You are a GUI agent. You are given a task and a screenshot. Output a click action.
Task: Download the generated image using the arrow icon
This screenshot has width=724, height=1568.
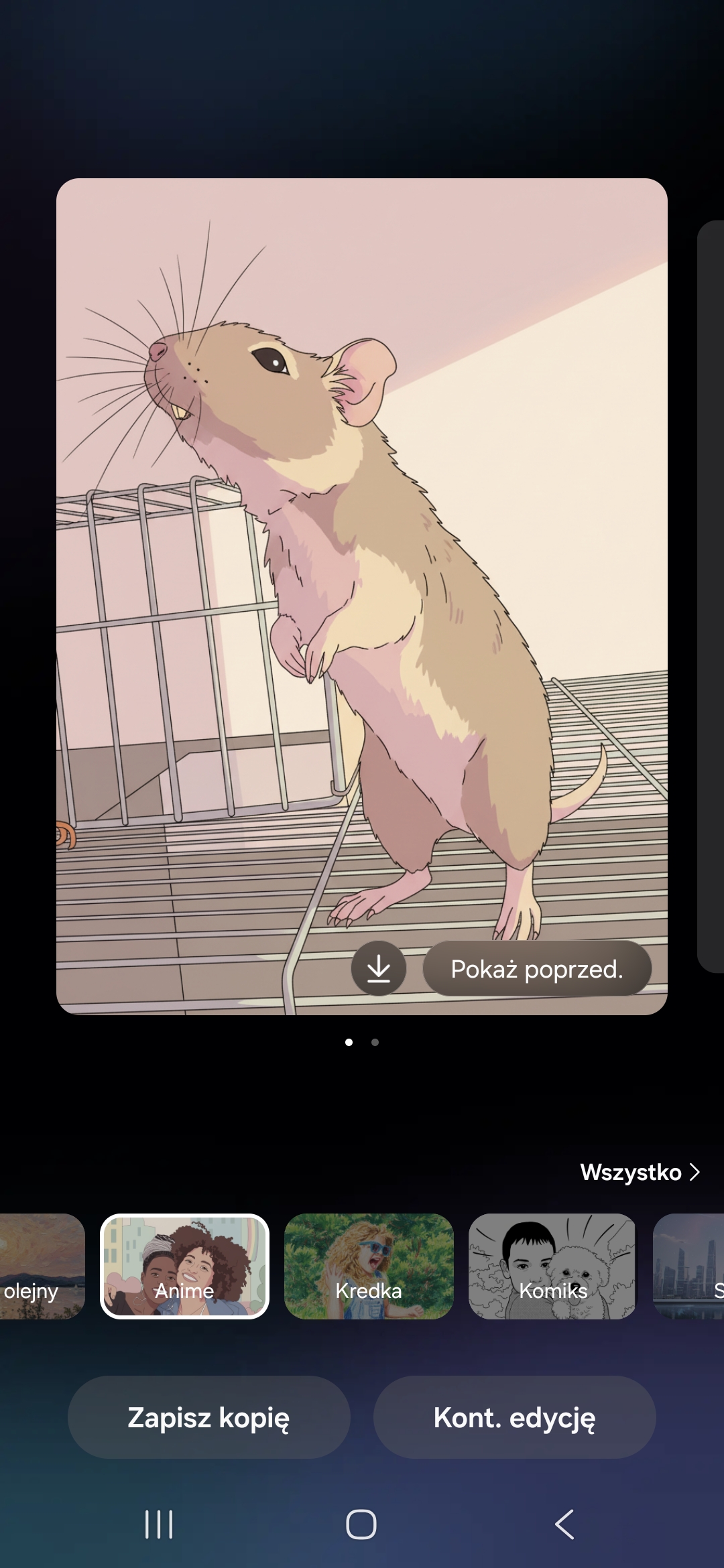pyautogui.click(x=379, y=968)
